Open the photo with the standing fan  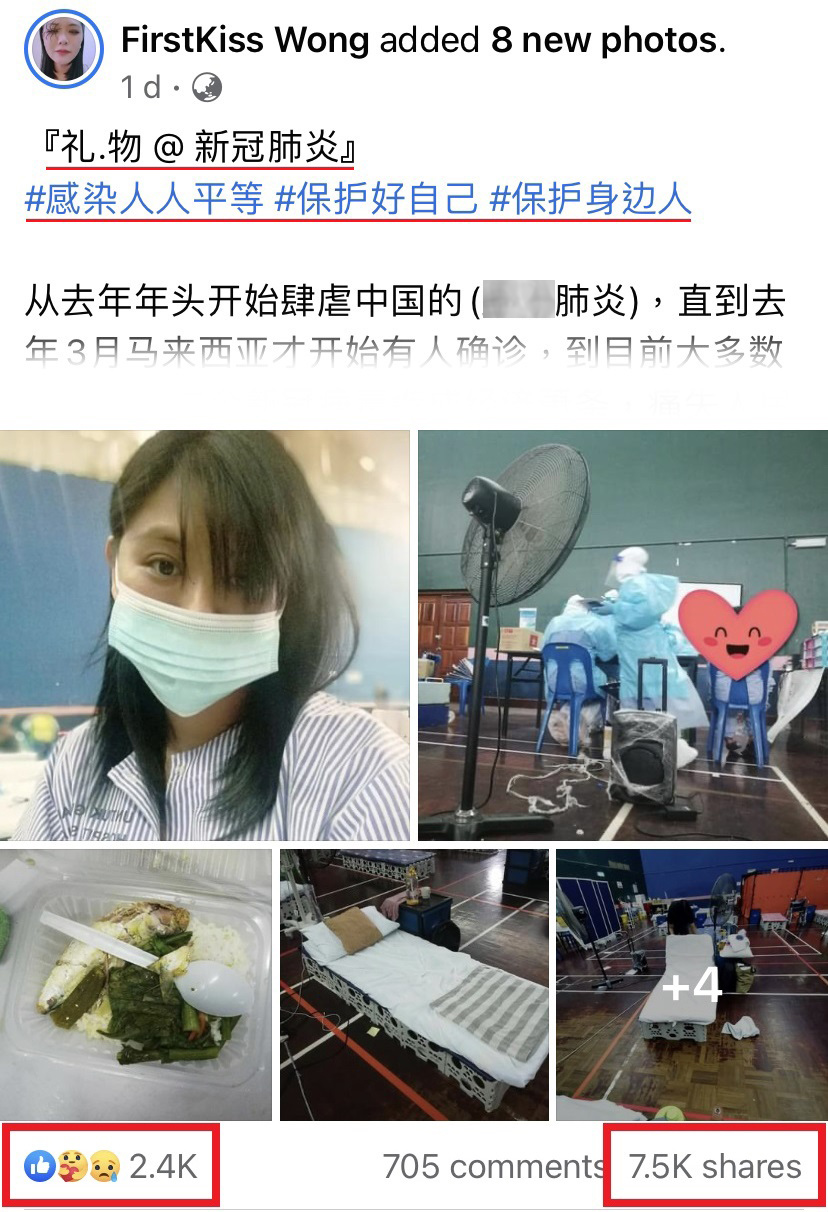(622, 635)
